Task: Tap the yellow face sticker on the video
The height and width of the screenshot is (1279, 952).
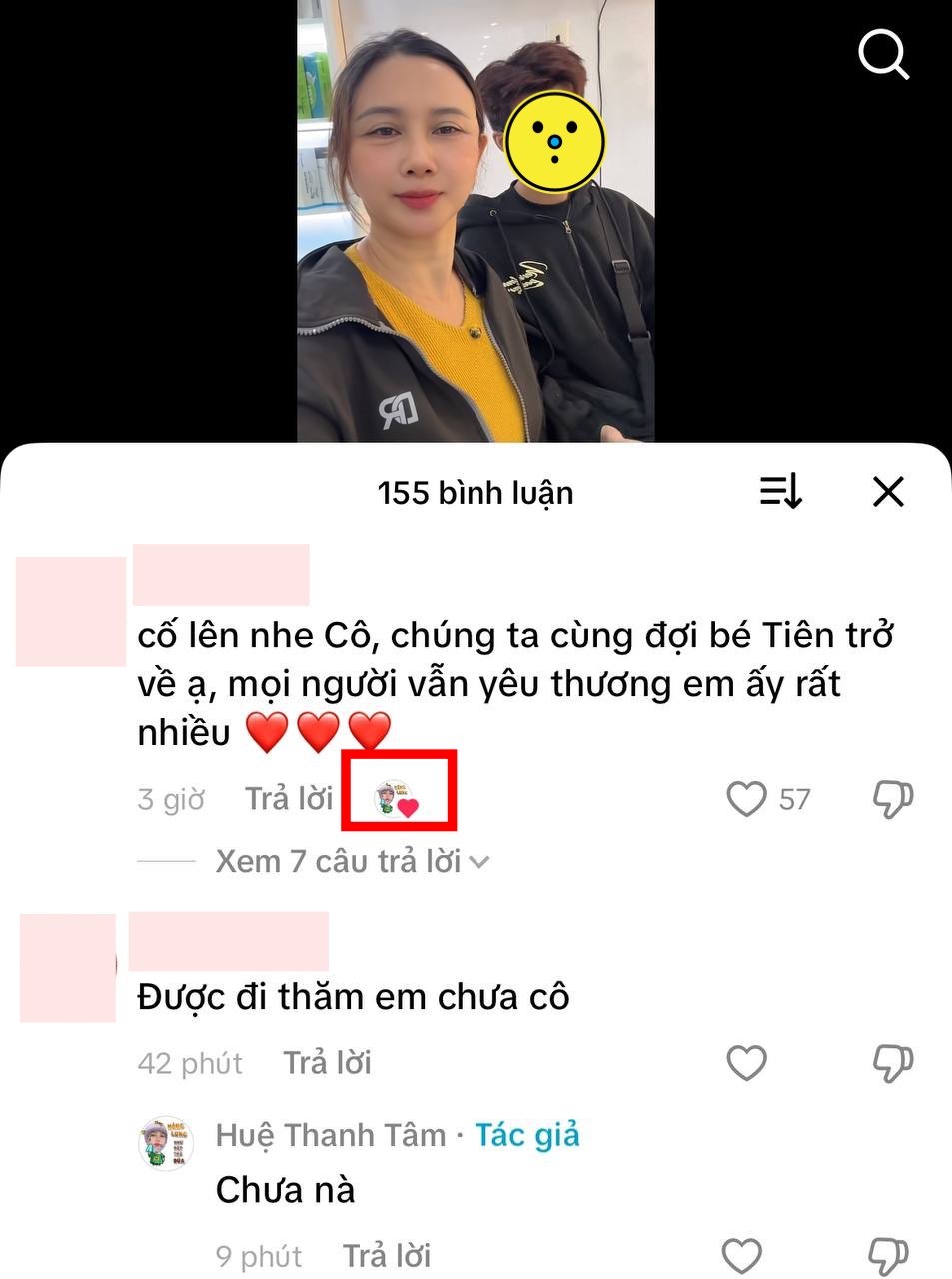Action: 555,142
